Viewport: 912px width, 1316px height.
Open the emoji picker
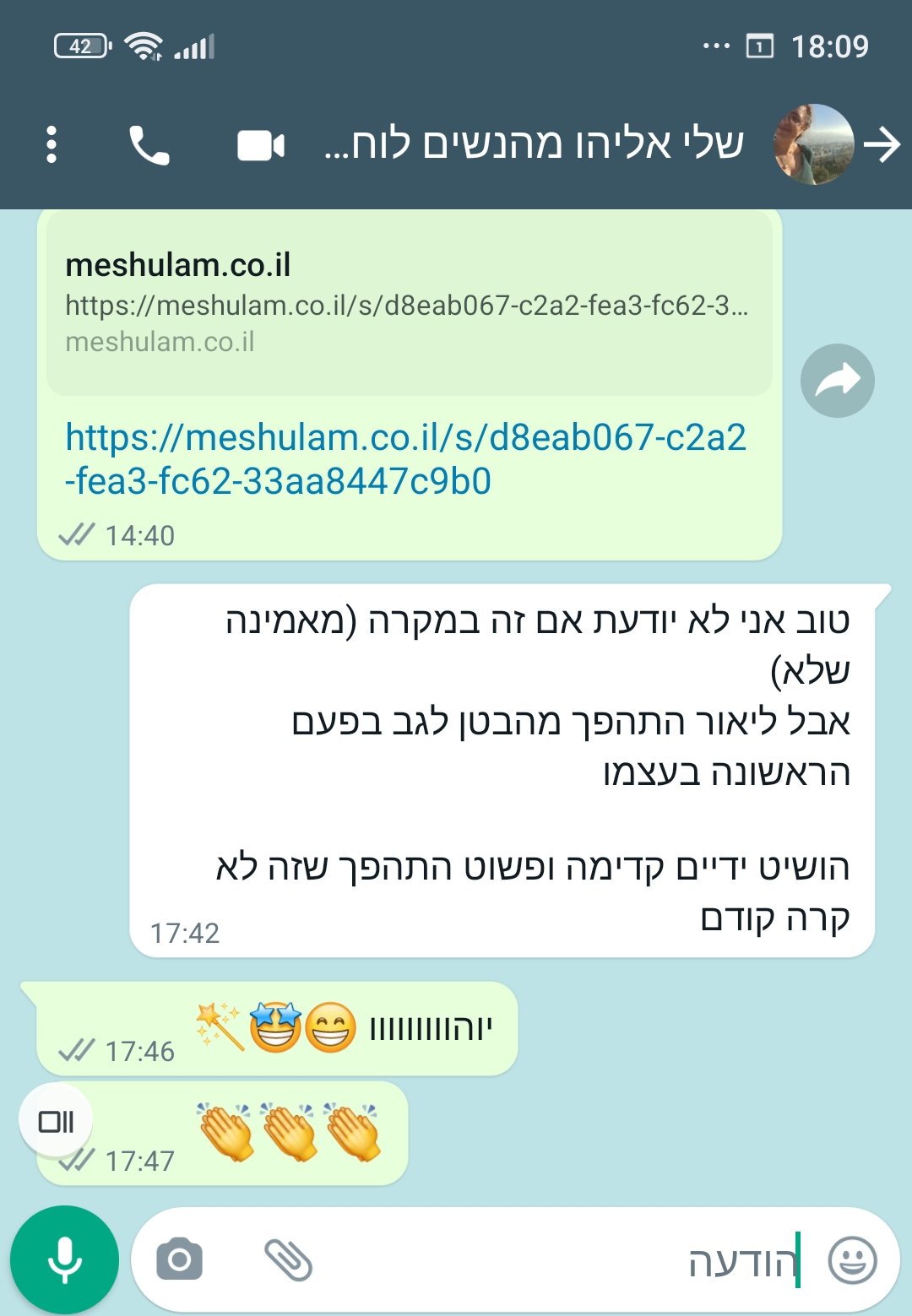[x=852, y=1259]
